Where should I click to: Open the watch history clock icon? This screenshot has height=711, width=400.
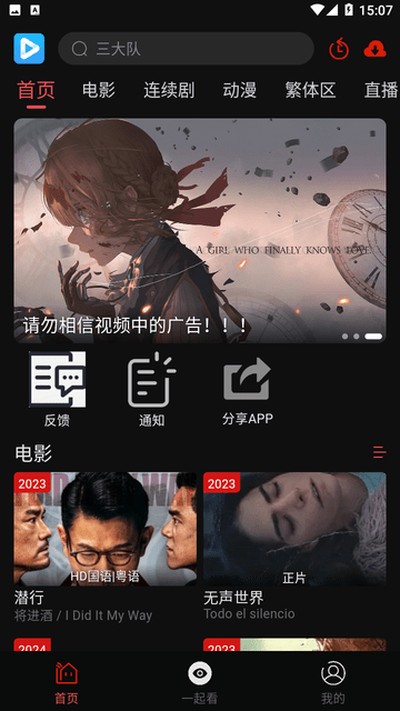[339, 49]
